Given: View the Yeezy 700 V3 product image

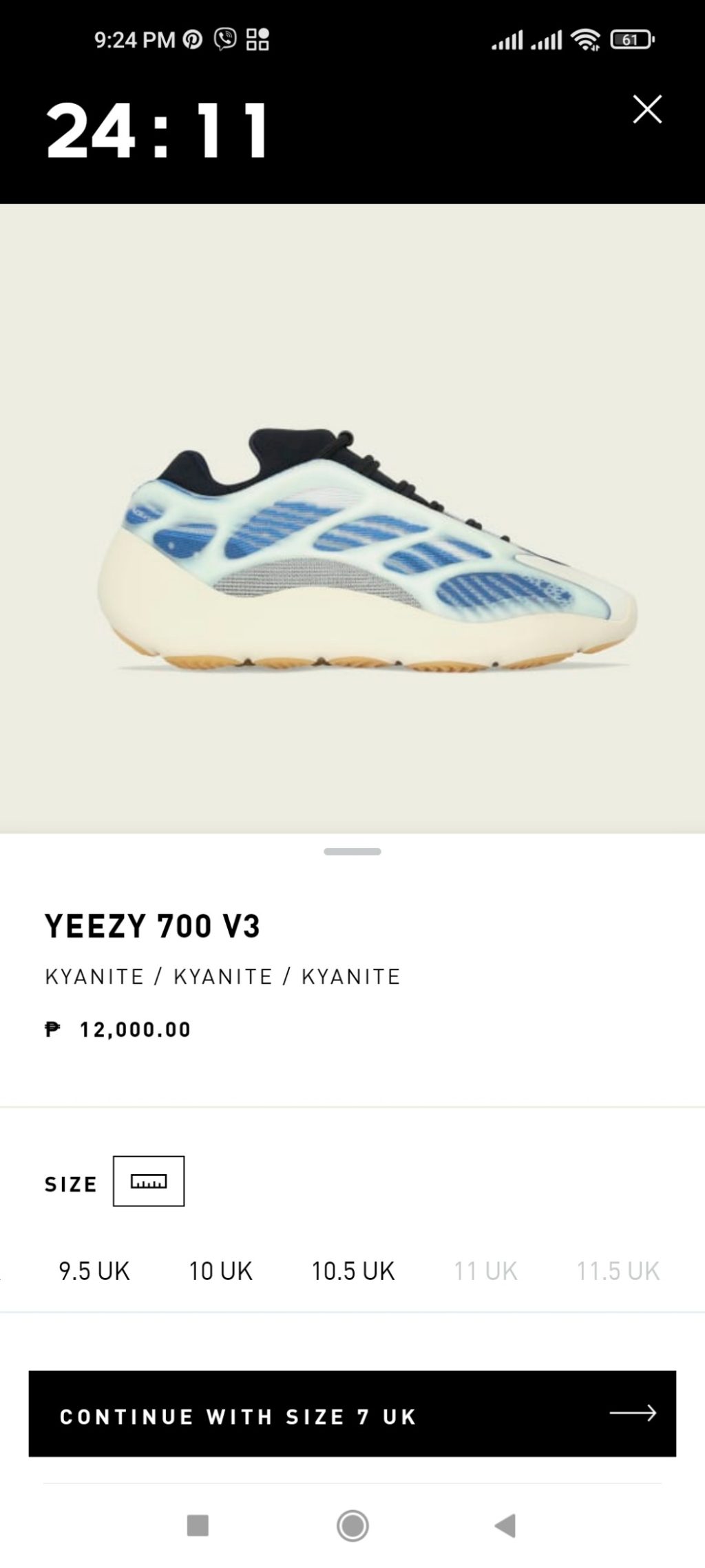Looking at the screenshot, I should 366,551.
